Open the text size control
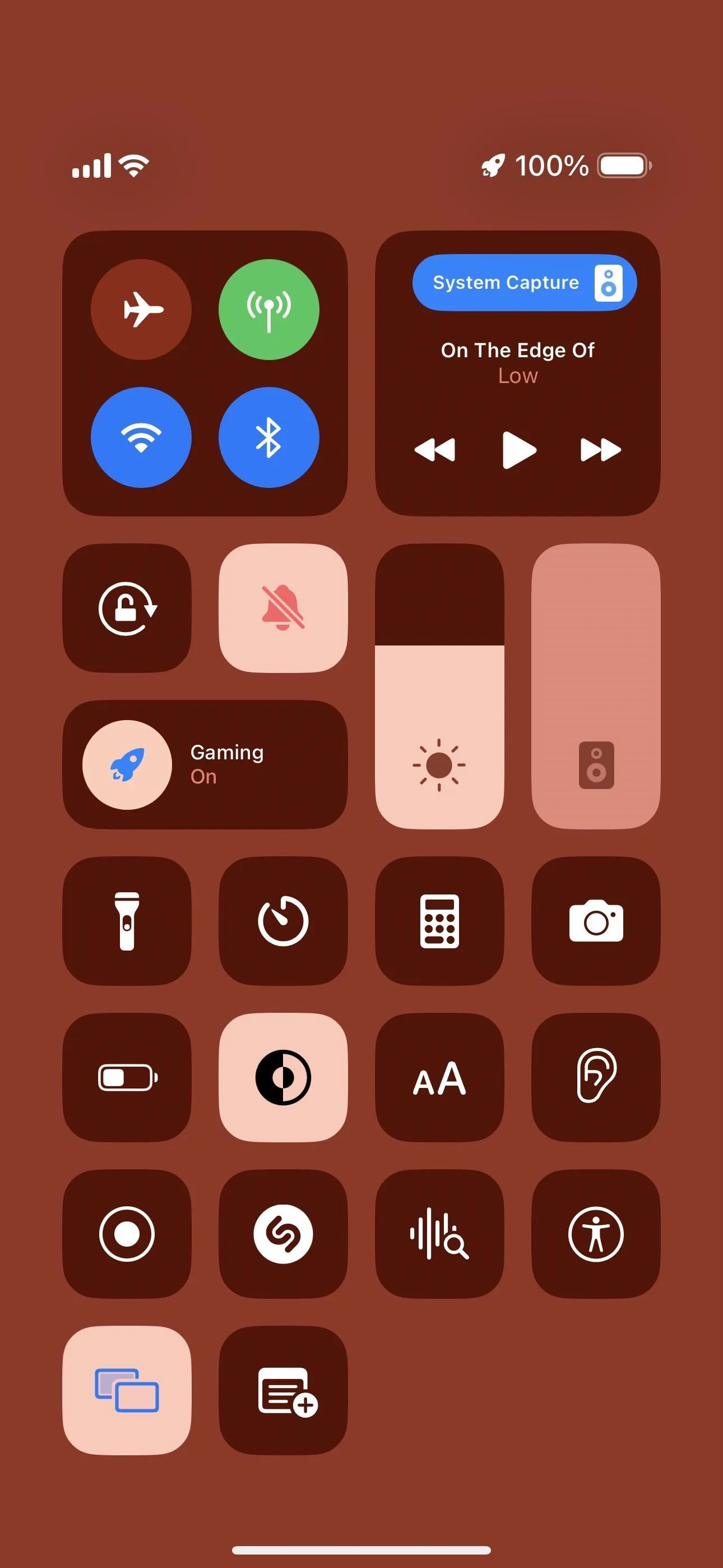Screen dimensions: 723x1568 439,1077
